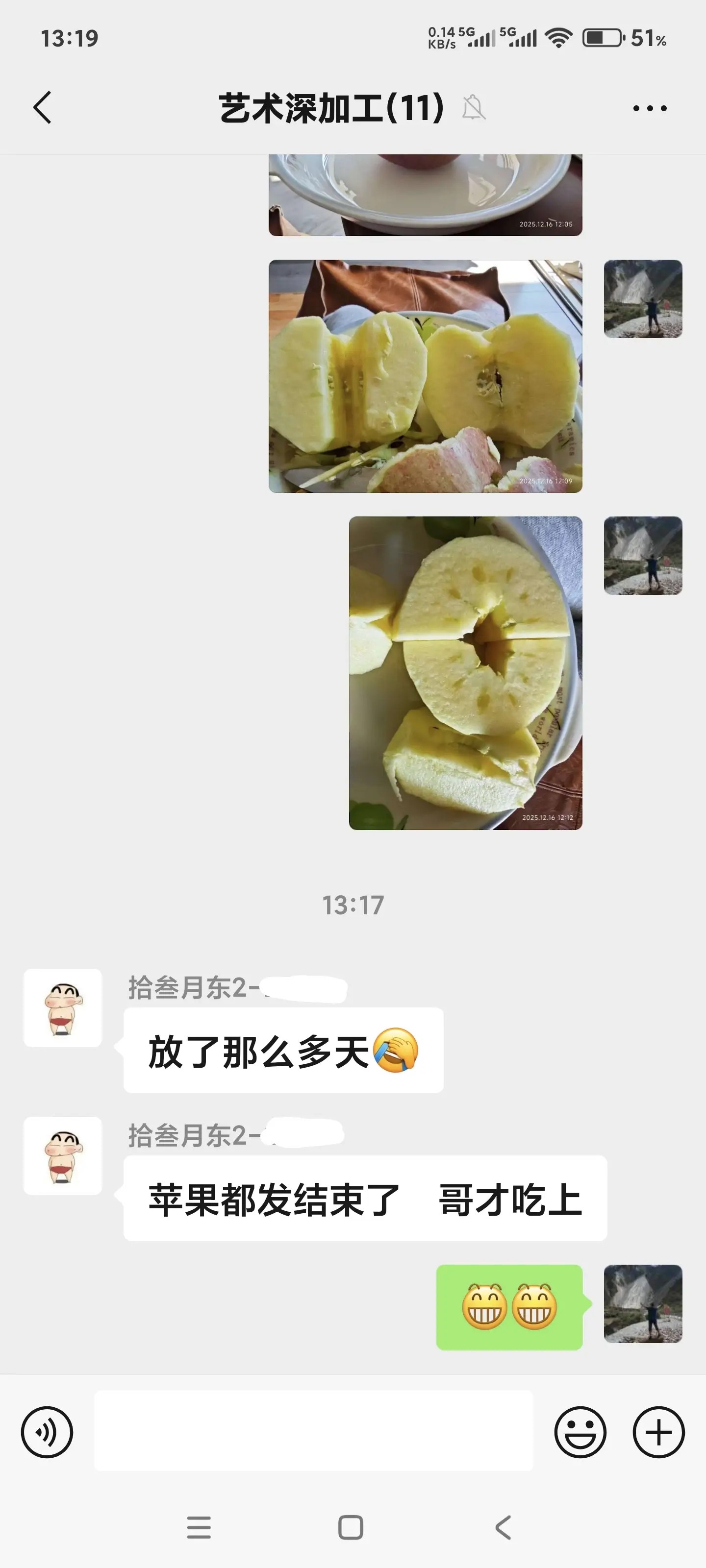This screenshot has width=706, height=1568.
Task: Open the chat info three-dot menu
Action: 649,108
